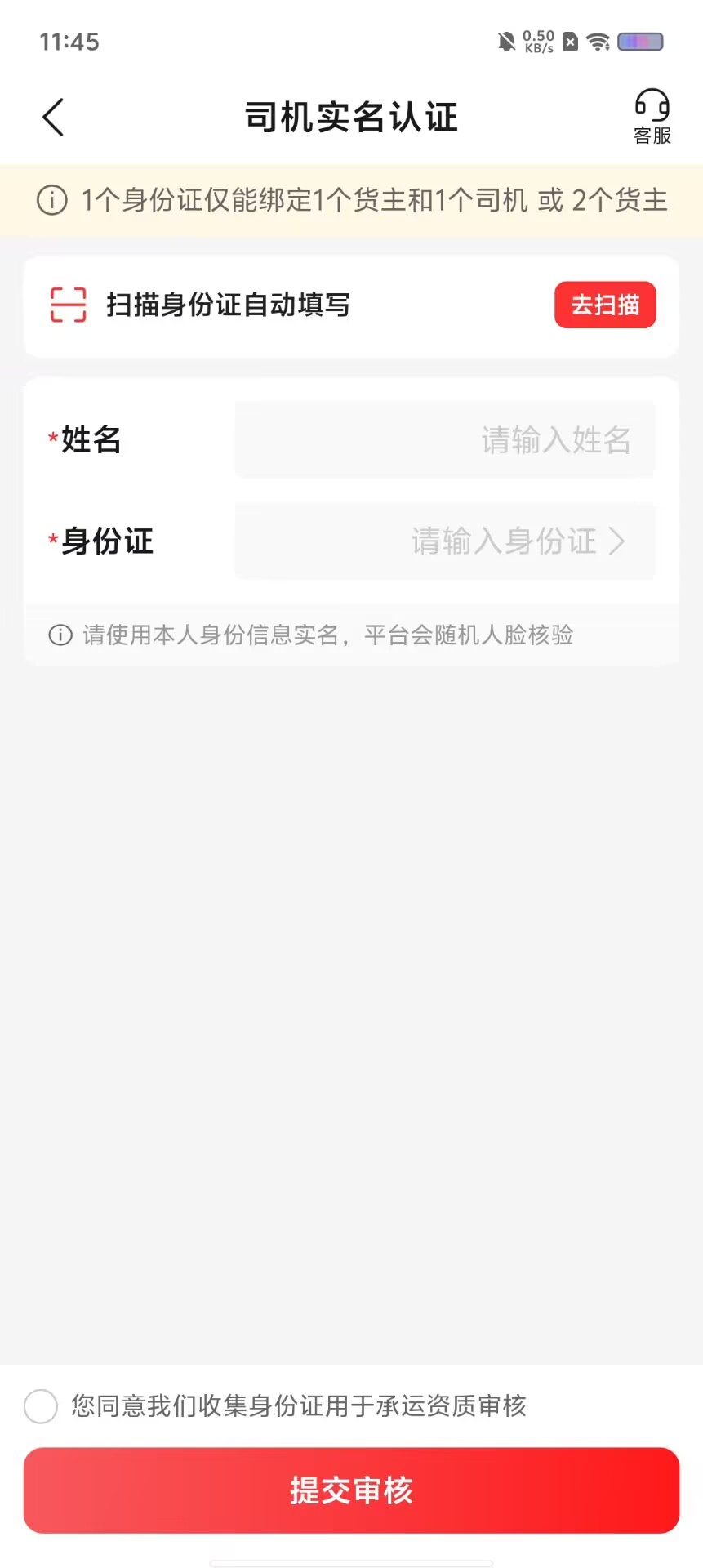Submit for review with 提交审核
The height and width of the screenshot is (1568, 703).
[x=351, y=1490]
